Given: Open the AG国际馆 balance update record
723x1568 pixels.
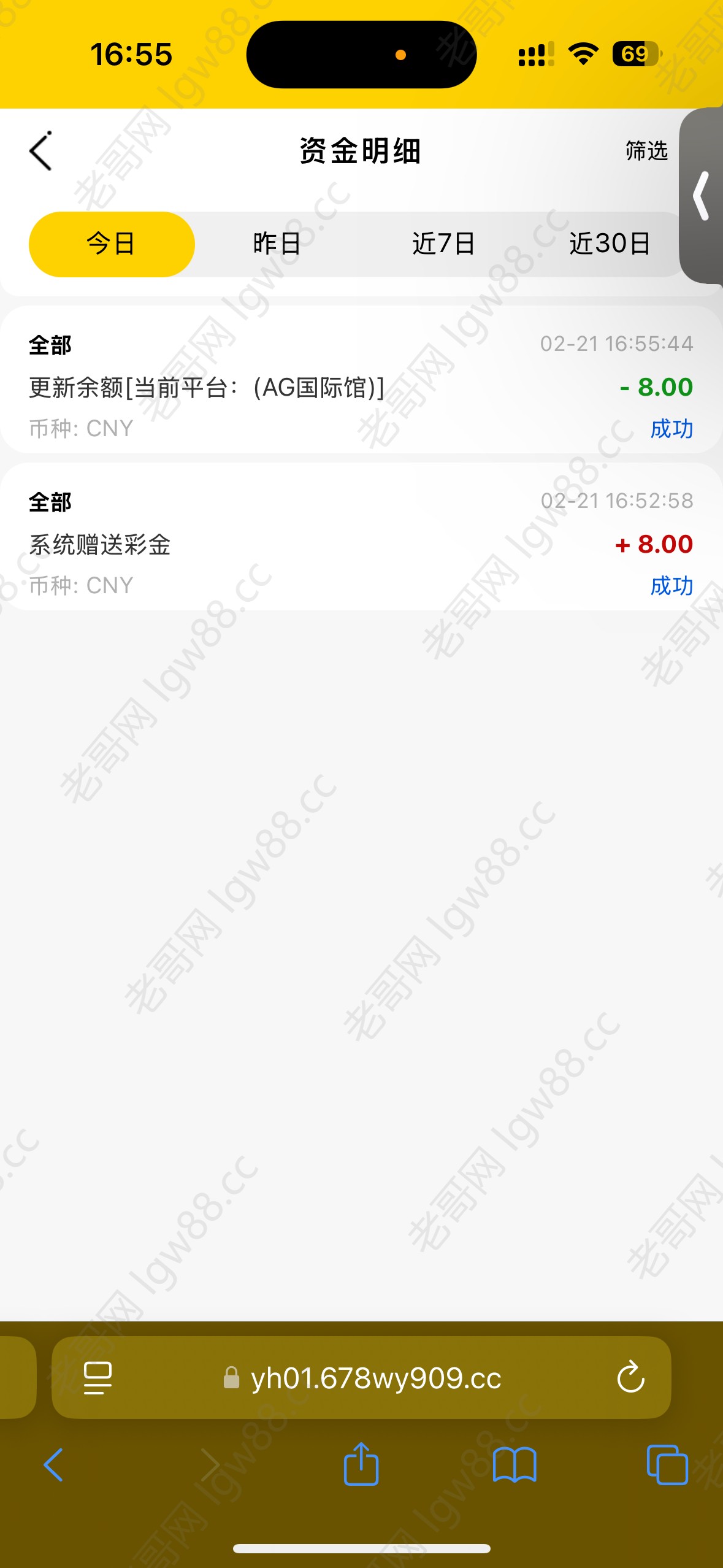Looking at the screenshot, I should tap(361, 386).
